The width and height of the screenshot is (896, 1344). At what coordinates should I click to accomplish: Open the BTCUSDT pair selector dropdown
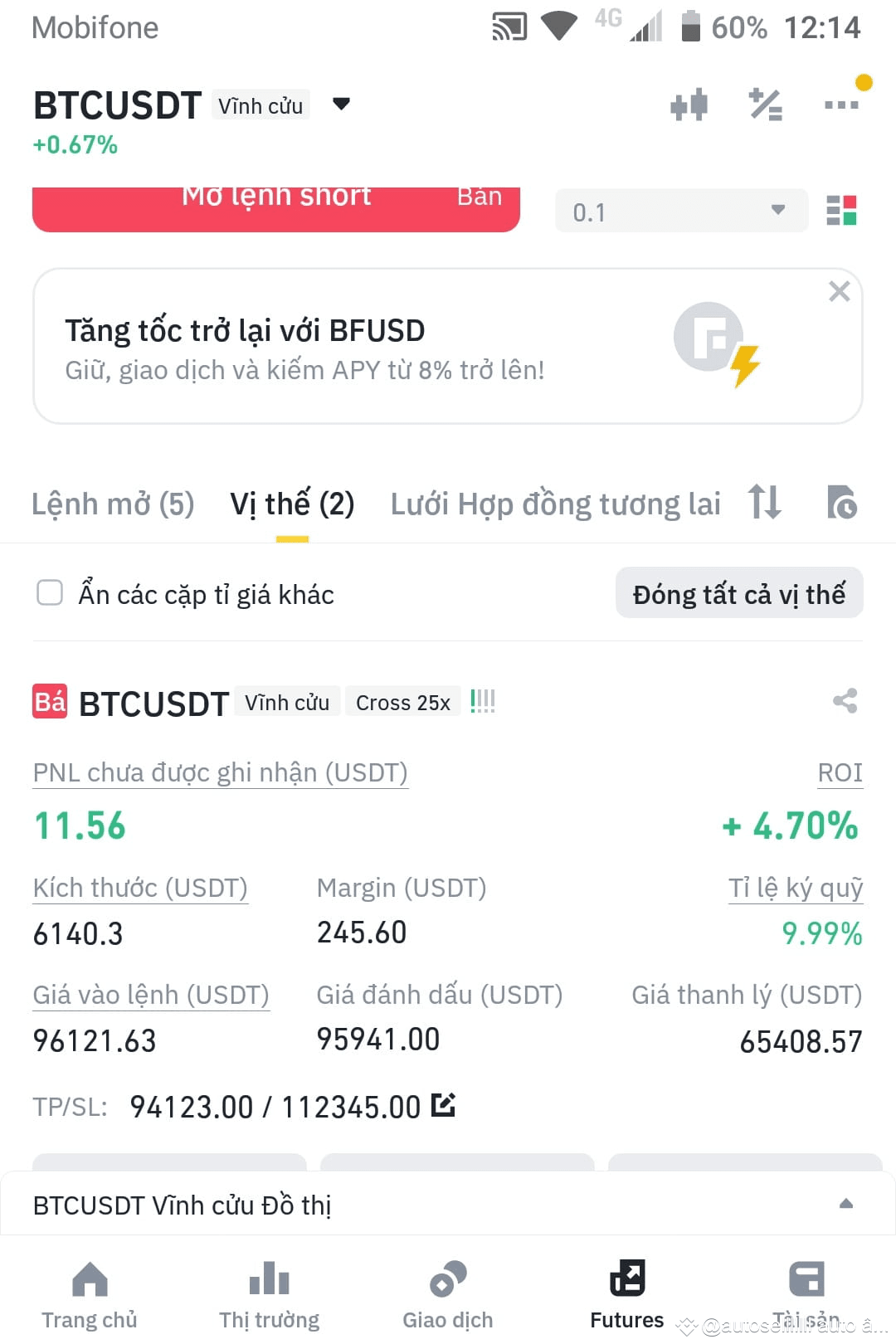tap(341, 105)
